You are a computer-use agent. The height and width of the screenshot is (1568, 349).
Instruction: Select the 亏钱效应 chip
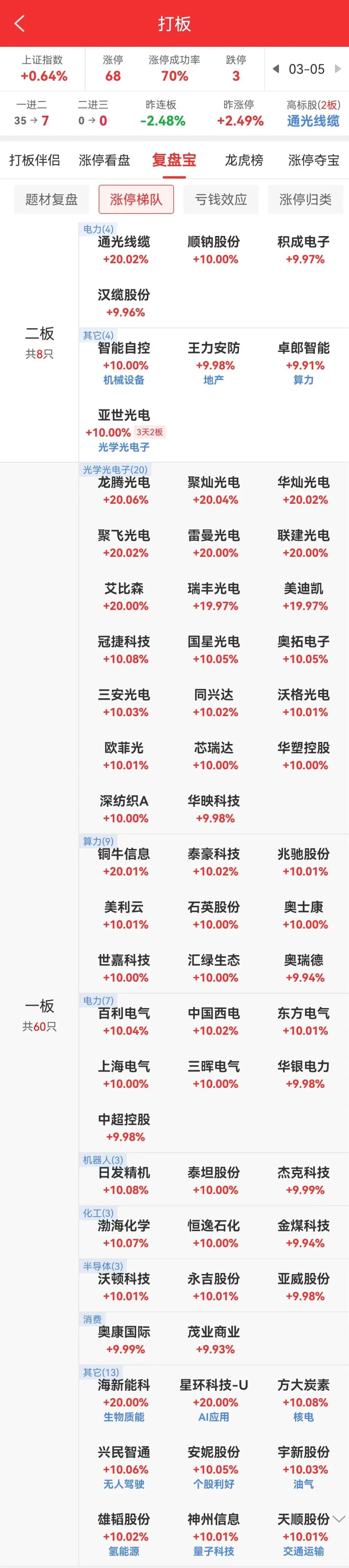220,199
